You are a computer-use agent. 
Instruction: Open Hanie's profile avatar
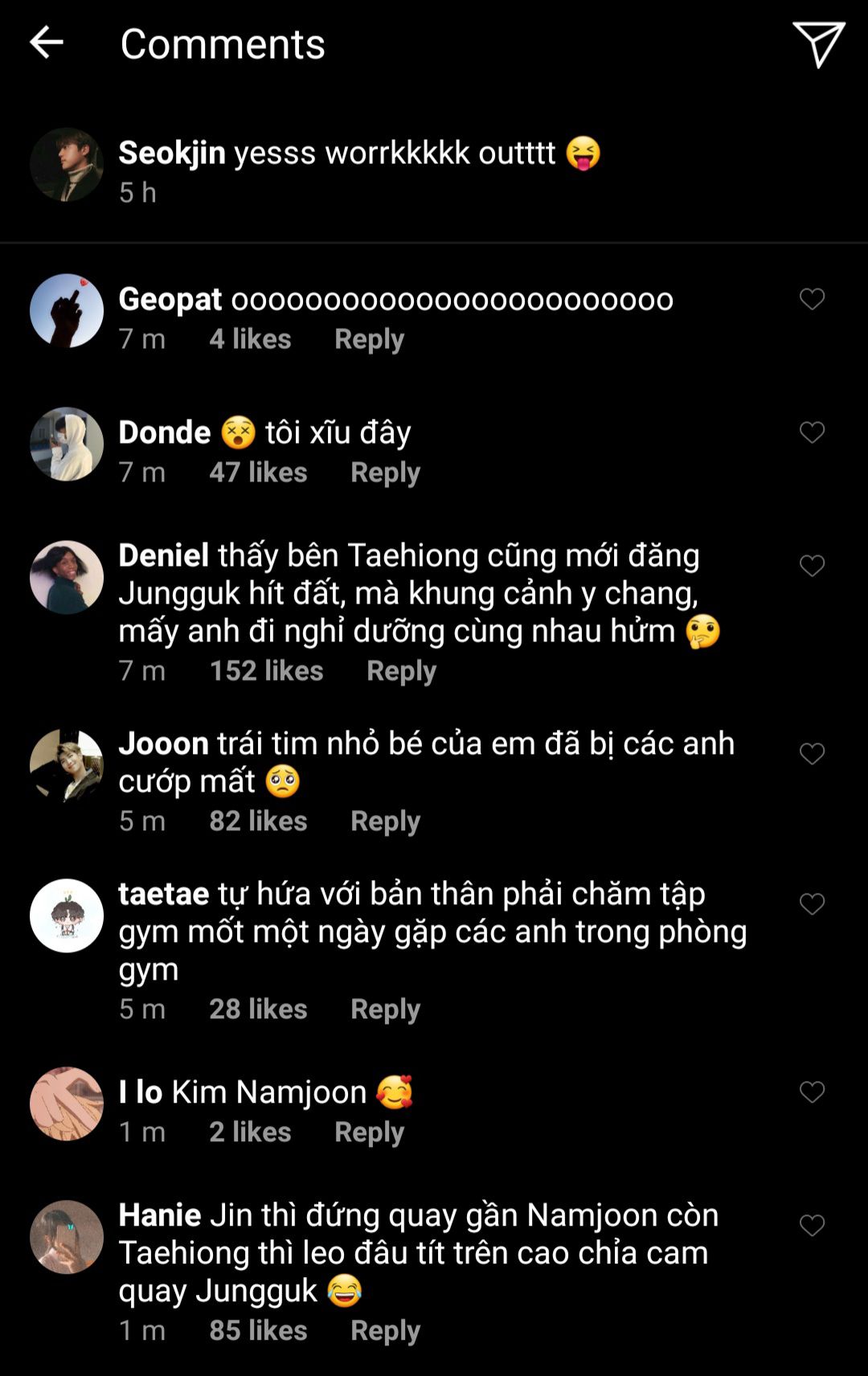coord(67,1237)
